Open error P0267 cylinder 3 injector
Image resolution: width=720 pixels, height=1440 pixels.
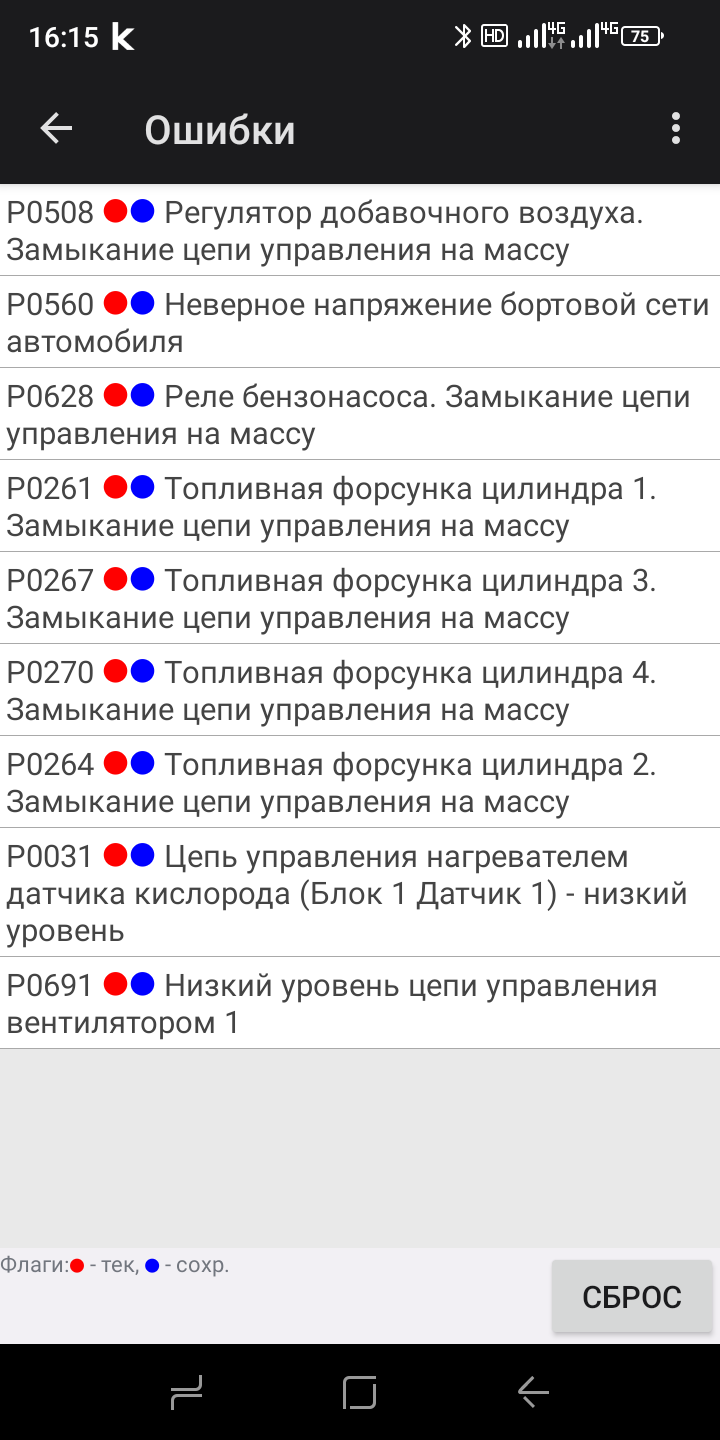360,598
